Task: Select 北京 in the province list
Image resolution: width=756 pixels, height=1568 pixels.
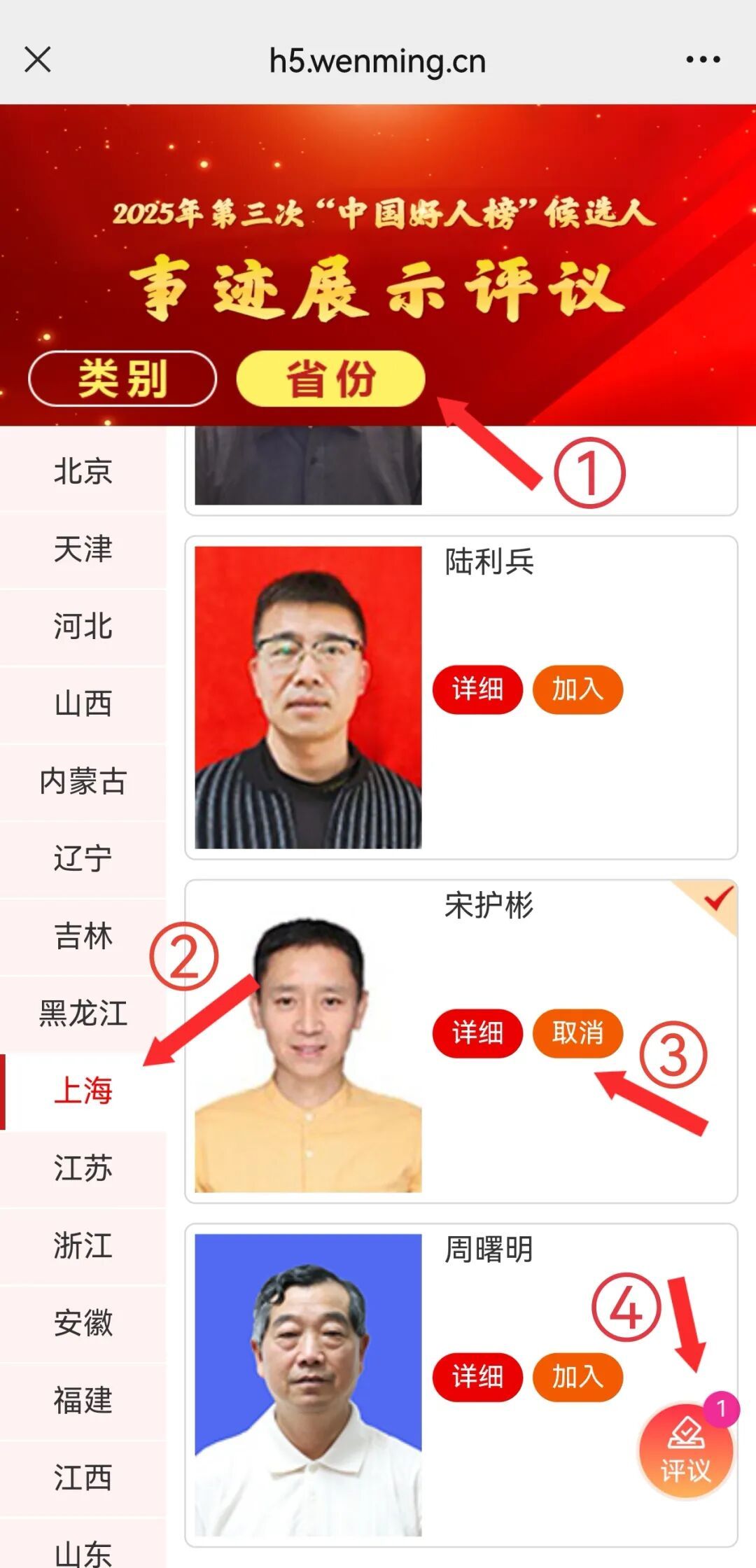Action: pyautogui.click(x=83, y=471)
